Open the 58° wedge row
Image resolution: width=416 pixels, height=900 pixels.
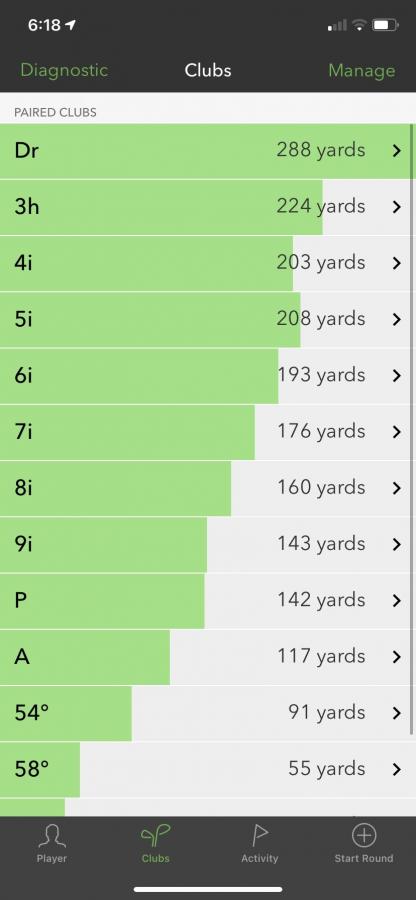pyautogui.click(x=208, y=770)
